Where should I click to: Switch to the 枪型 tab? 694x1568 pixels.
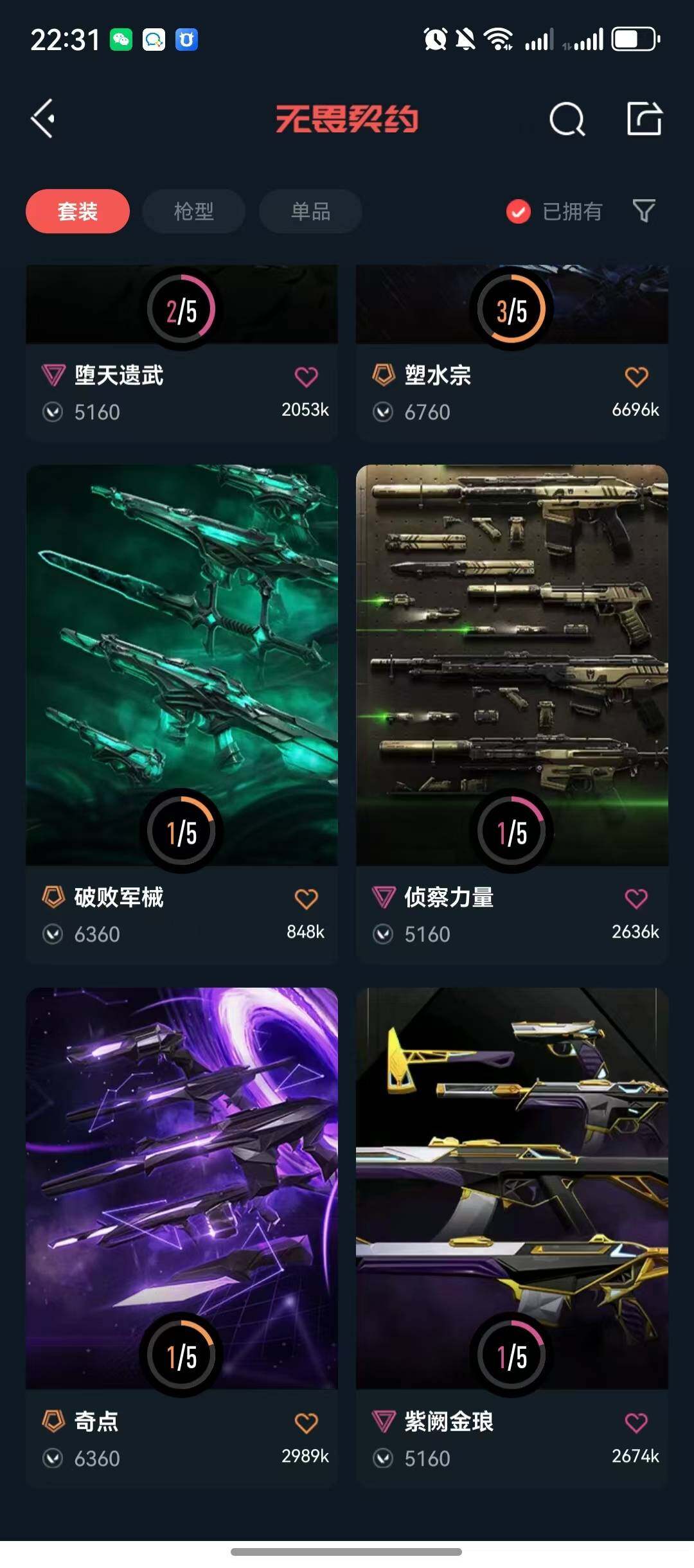(193, 211)
